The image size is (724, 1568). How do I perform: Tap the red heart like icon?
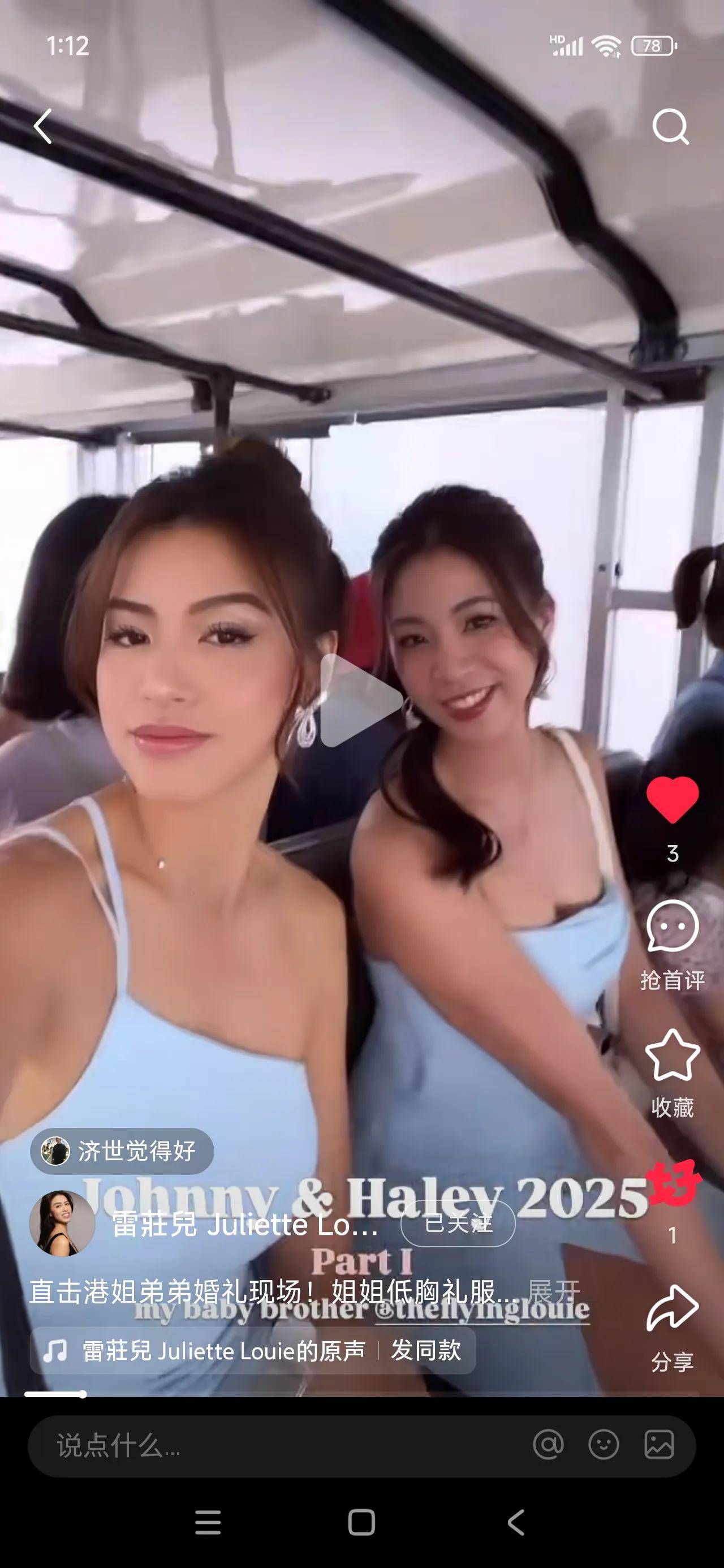(x=672, y=800)
